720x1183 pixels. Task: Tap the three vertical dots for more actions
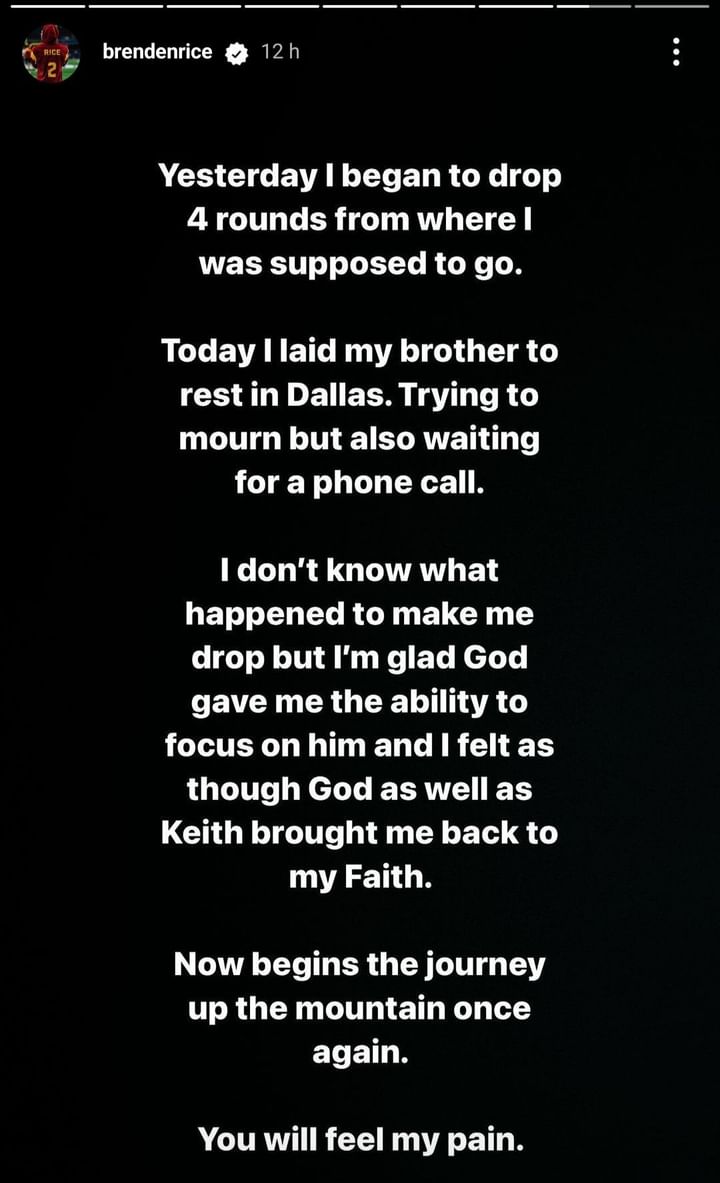(676, 50)
